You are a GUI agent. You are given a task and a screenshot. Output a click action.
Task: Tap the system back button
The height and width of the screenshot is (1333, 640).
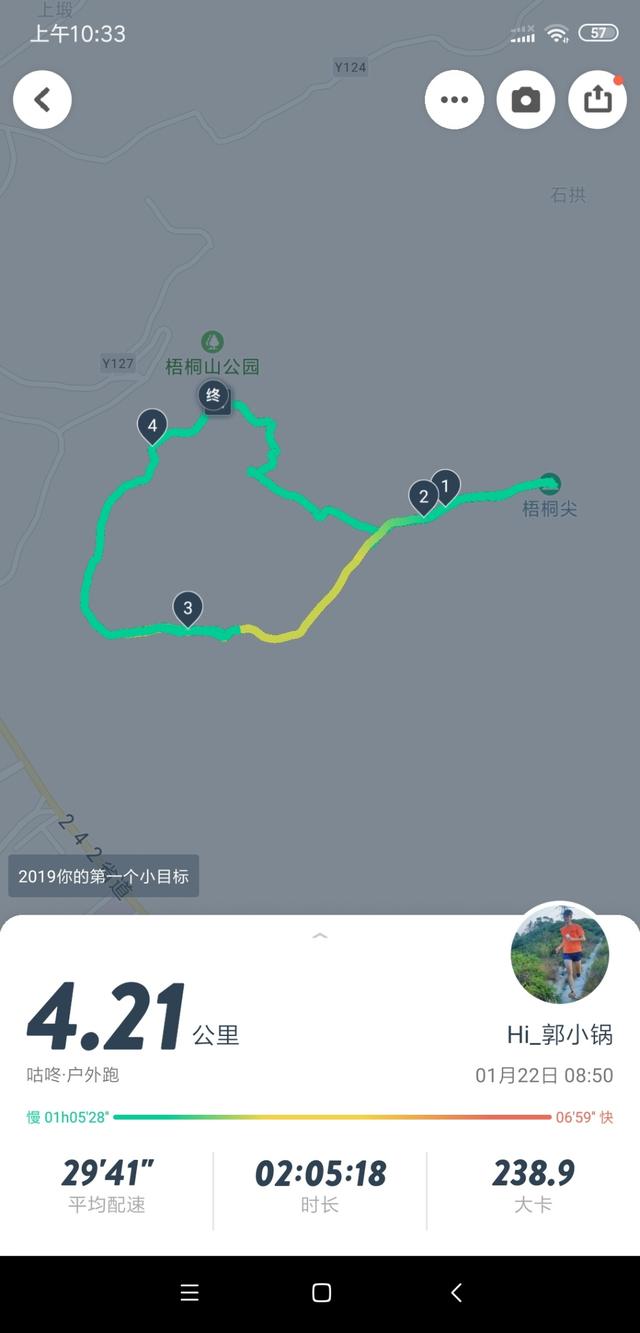tap(456, 1293)
